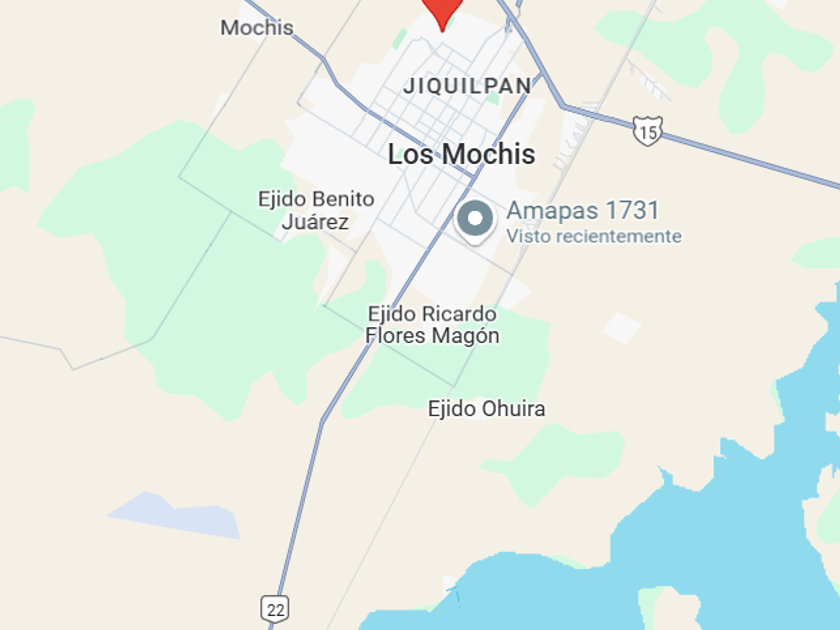Open the Ejido Ohuira place label
The image size is (840, 630).
[x=486, y=409]
